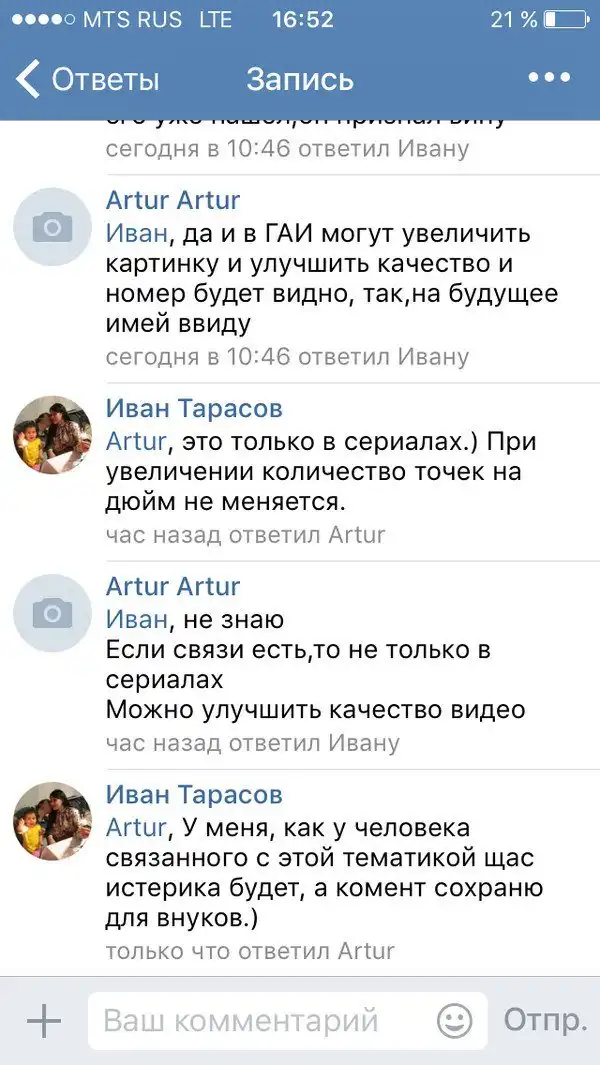Tap the plus attach icon

(x=44, y=1021)
